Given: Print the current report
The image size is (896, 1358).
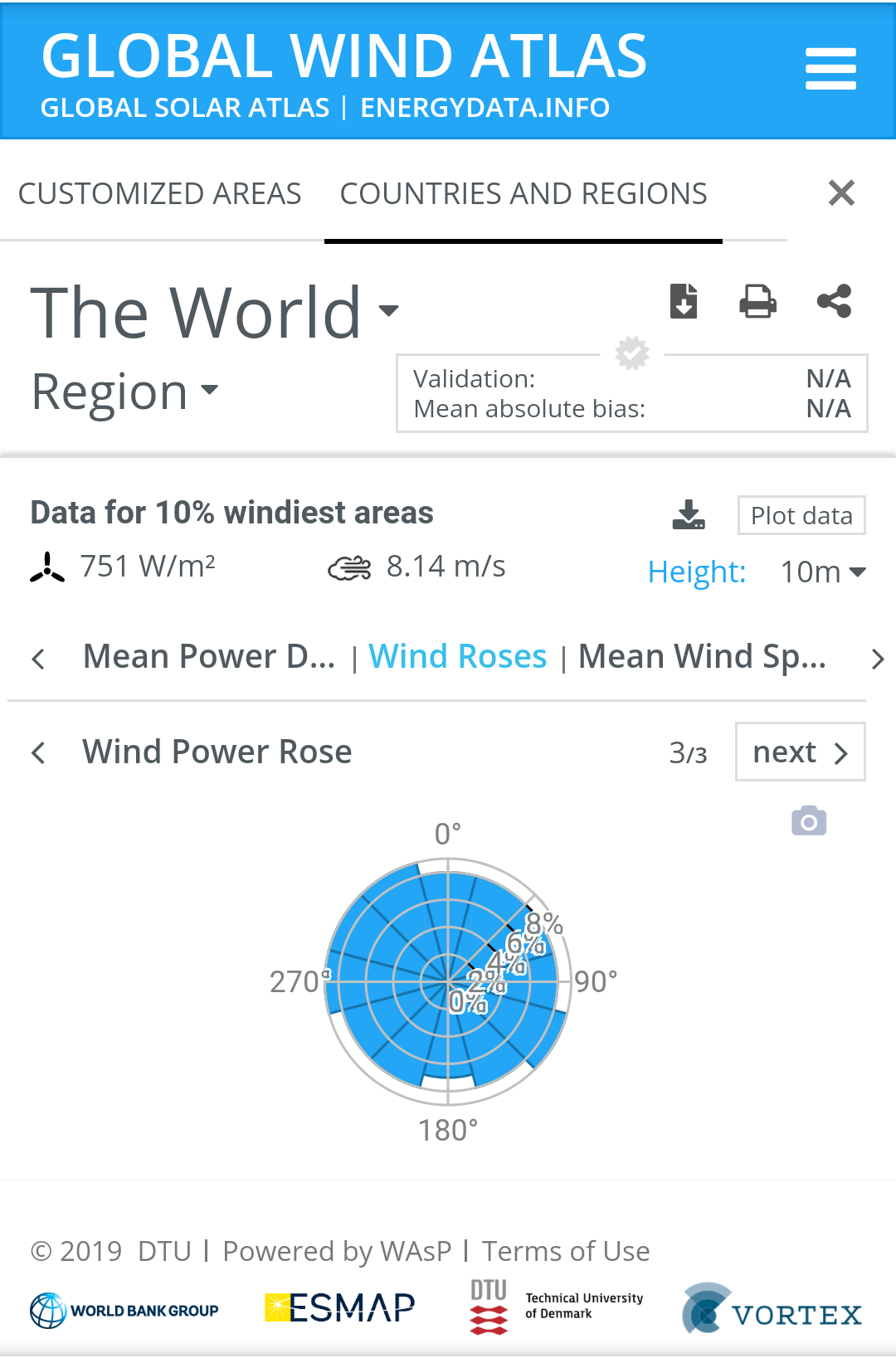Looking at the screenshot, I should (x=757, y=301).
